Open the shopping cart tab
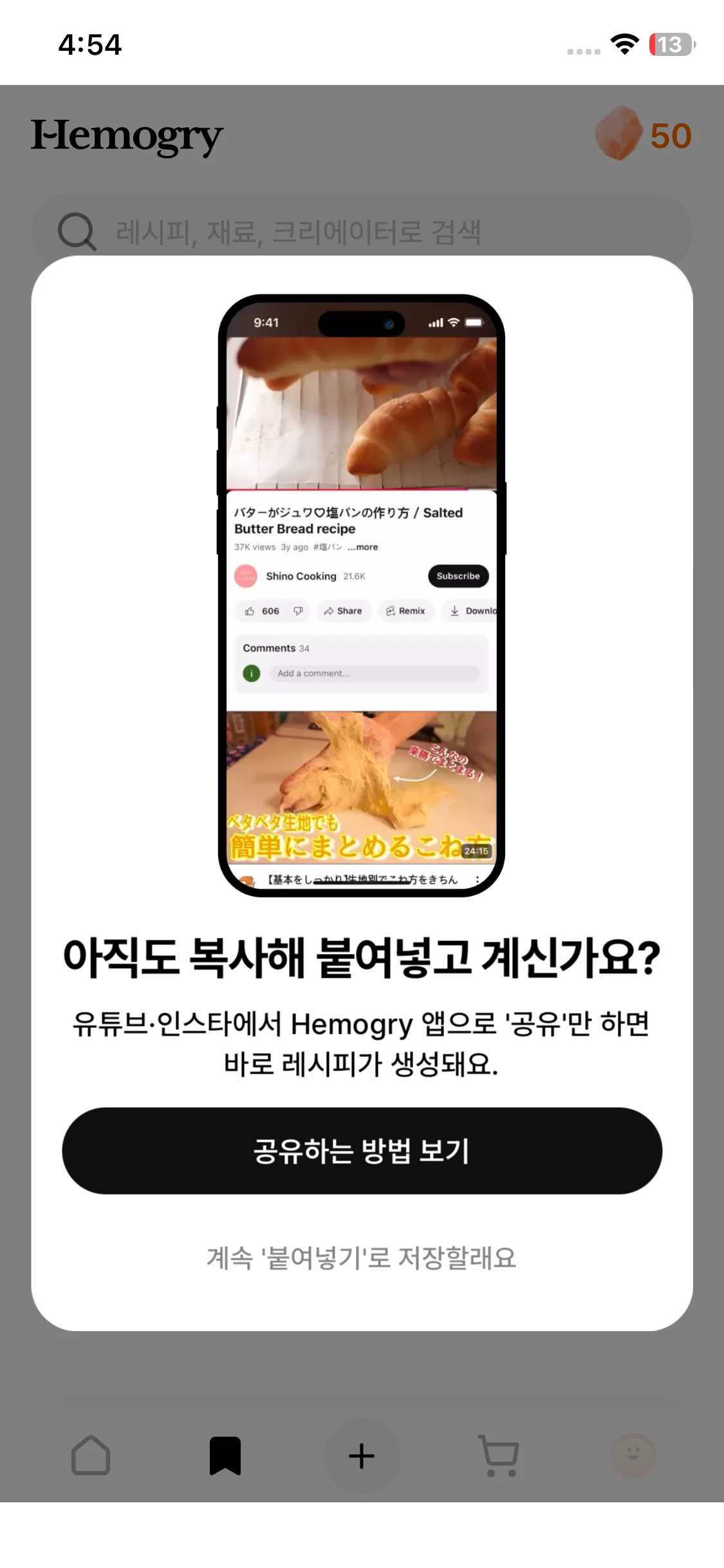This screenshot has width=724, height=1568. (x=499, y=1455)
